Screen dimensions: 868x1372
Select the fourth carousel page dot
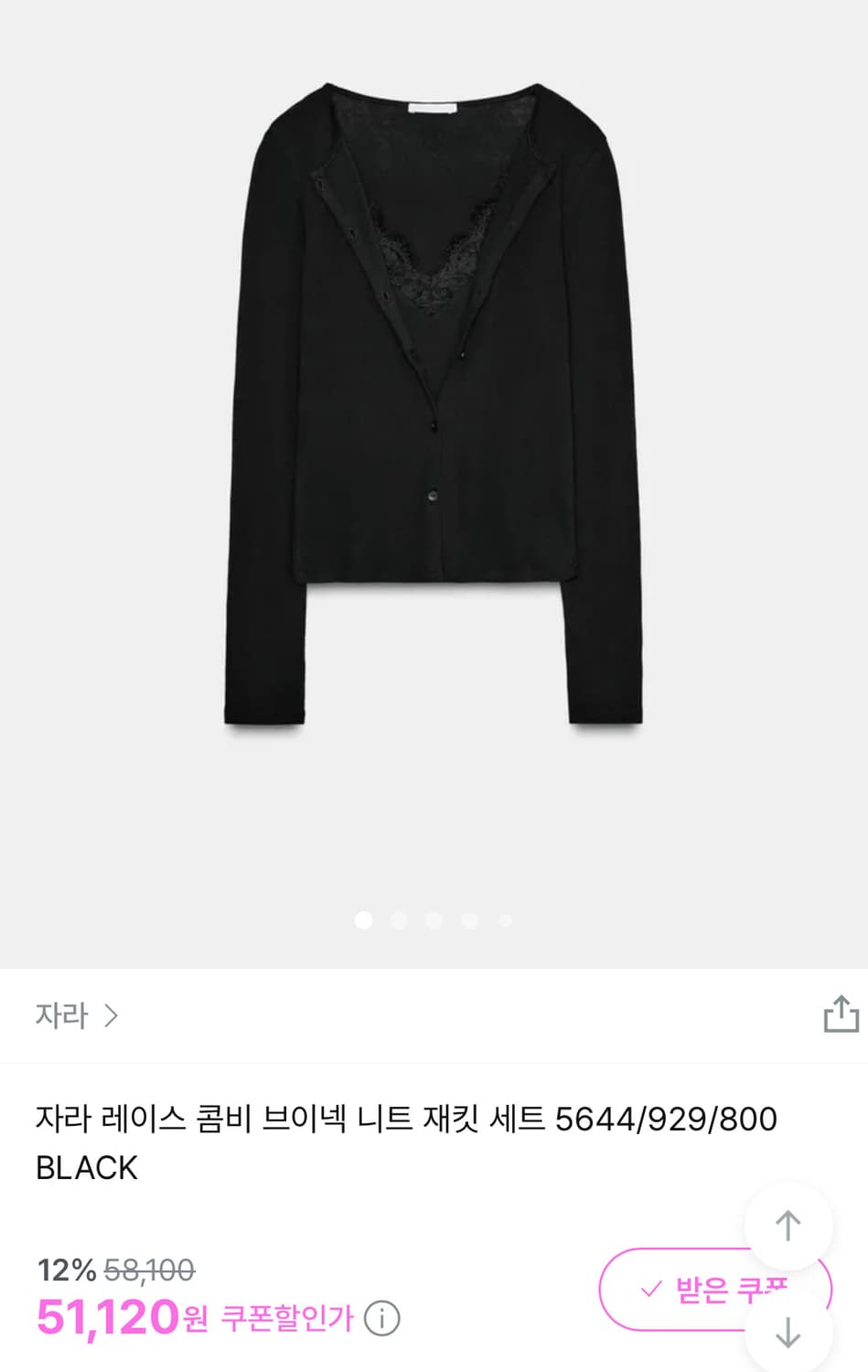pyautogui.click(x=468, y=920)
